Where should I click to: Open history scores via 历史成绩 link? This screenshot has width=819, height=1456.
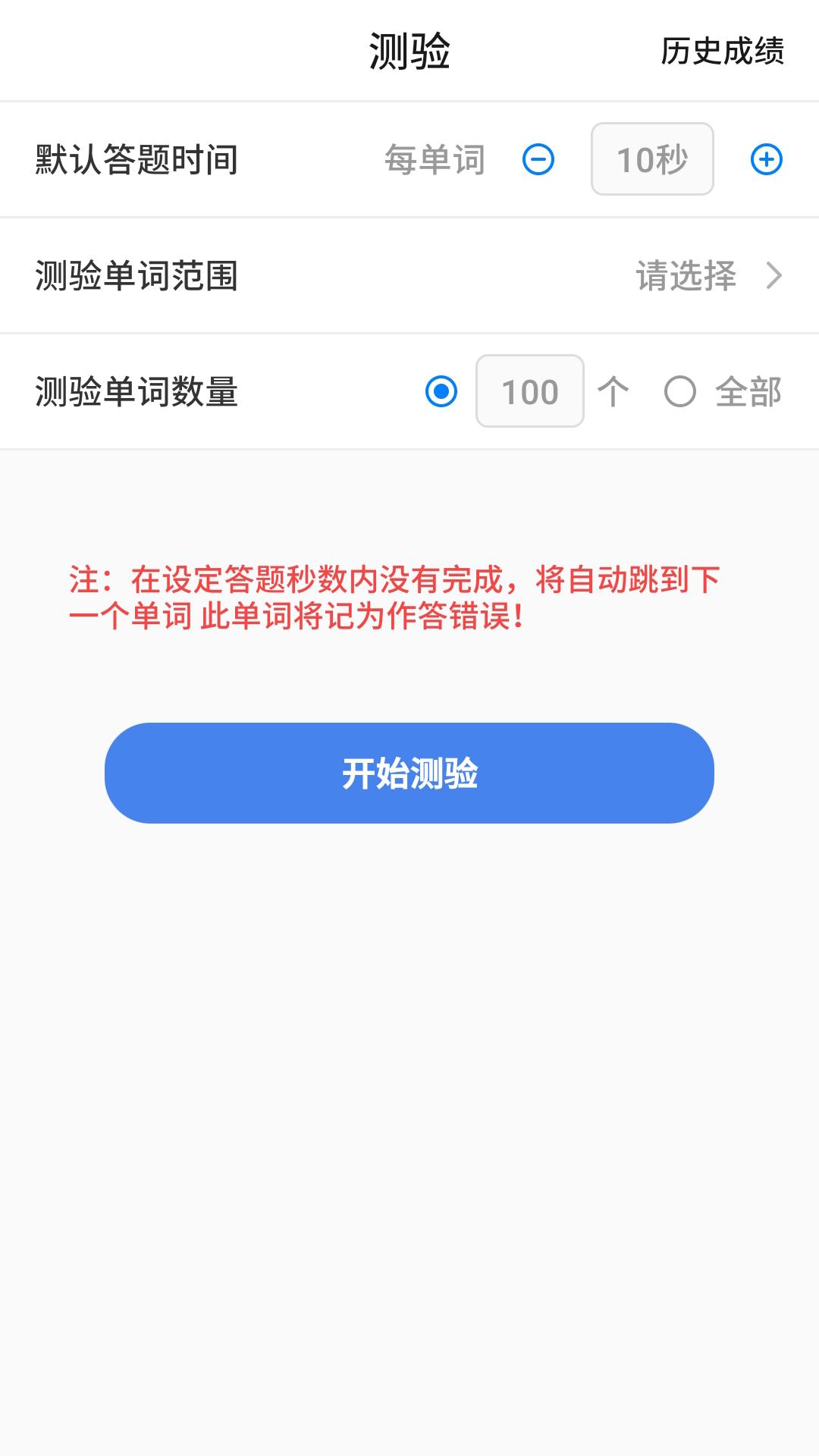(x=722, y=51)
